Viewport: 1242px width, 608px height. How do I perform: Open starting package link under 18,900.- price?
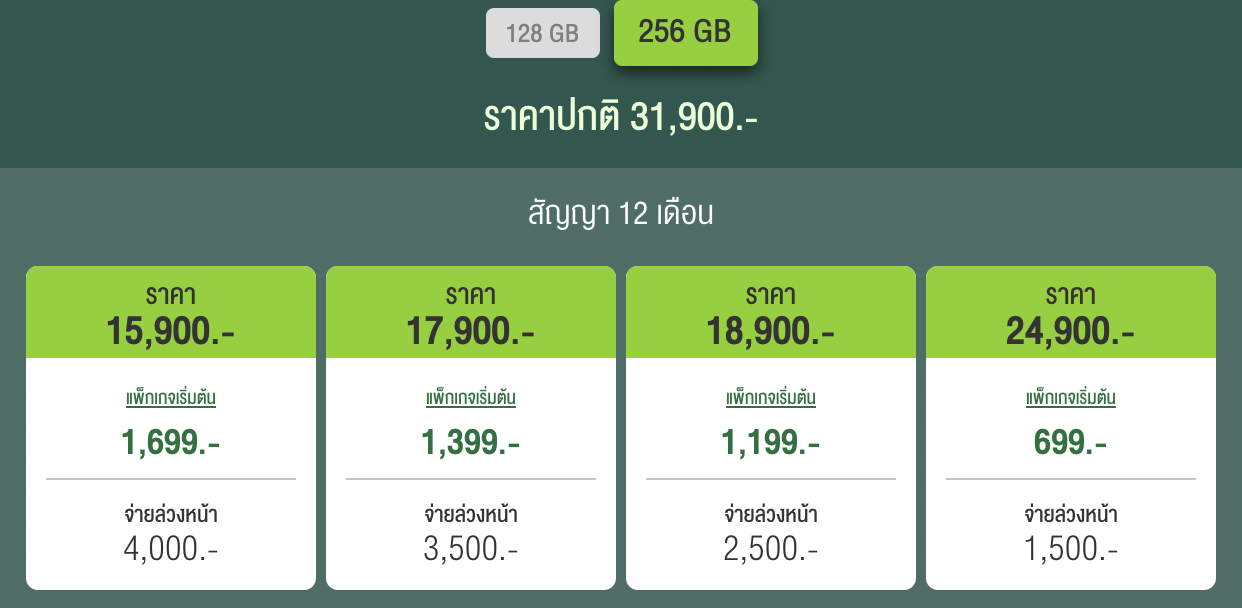tap(771, 398)
